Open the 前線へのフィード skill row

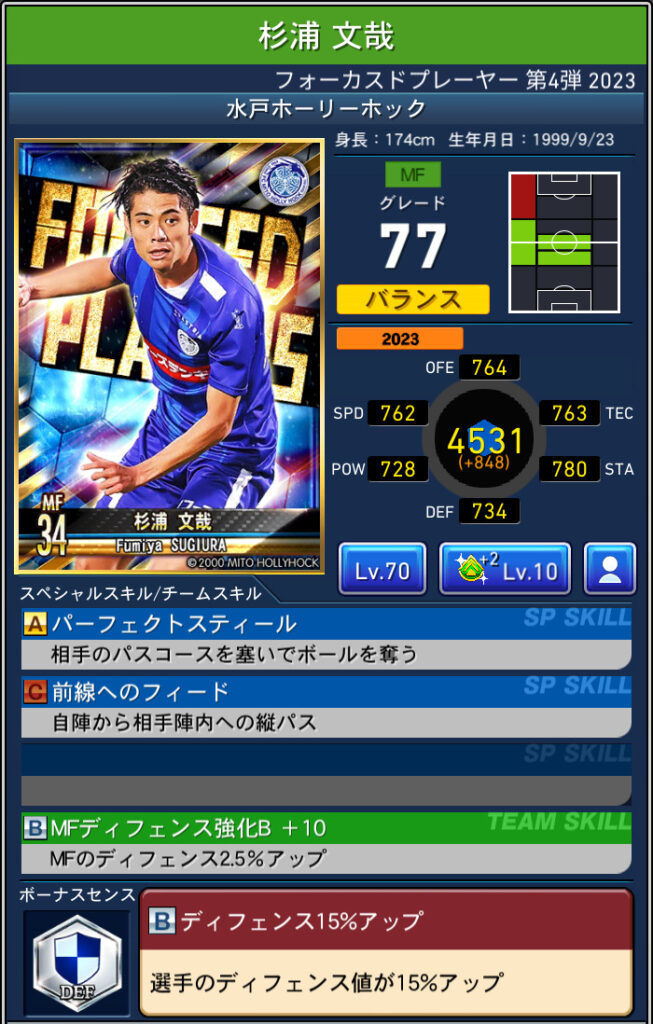326,706
